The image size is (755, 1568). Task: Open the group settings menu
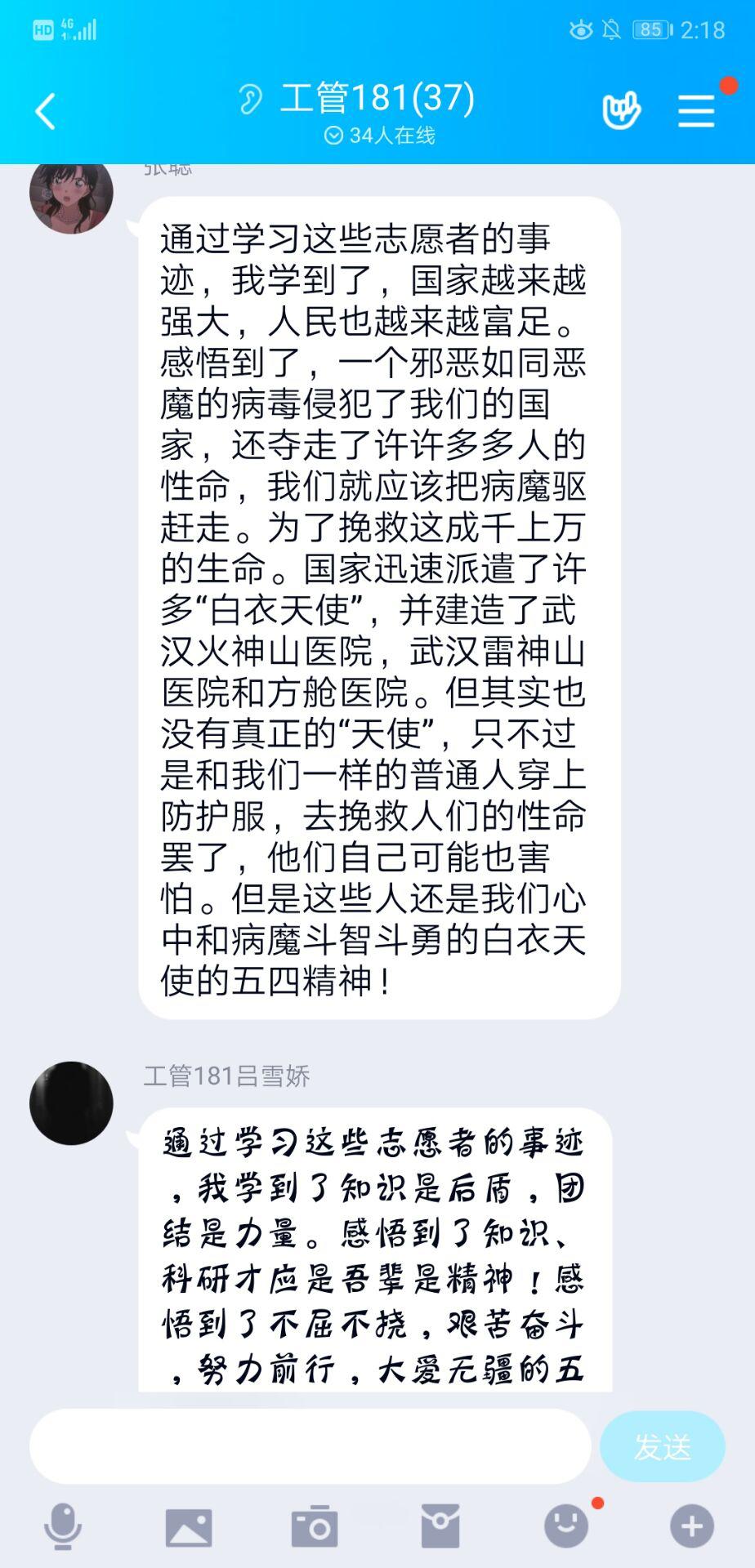pyautogui.click(x=696, y=111)
